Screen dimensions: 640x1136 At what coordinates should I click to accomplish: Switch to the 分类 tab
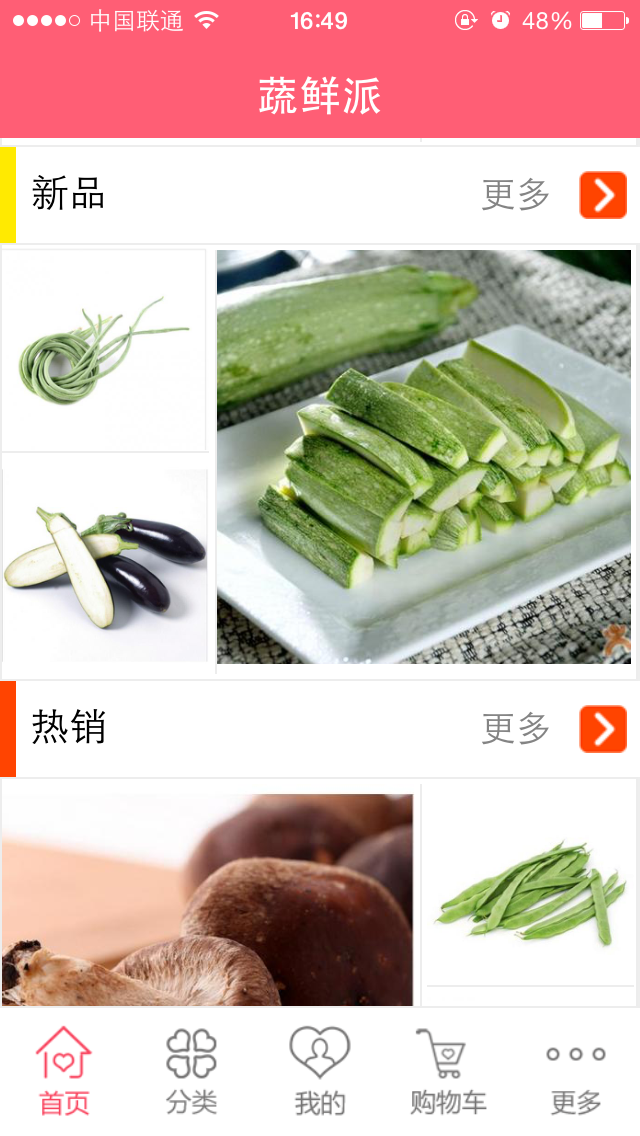191,1072
